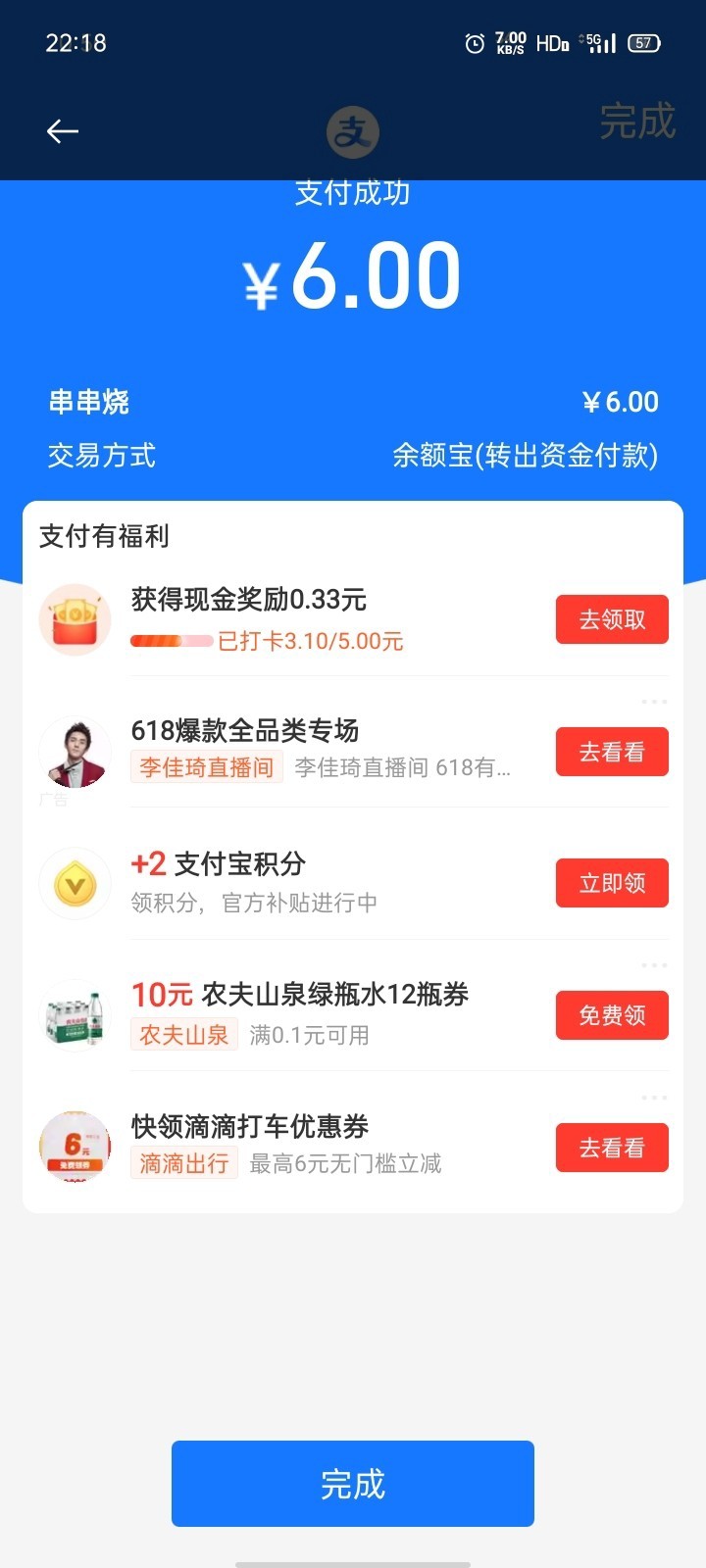Viewport: 706px width, 1568px height.
Task: Open more options on the 滴滴打车 offer
Action: coord(654,1098)
